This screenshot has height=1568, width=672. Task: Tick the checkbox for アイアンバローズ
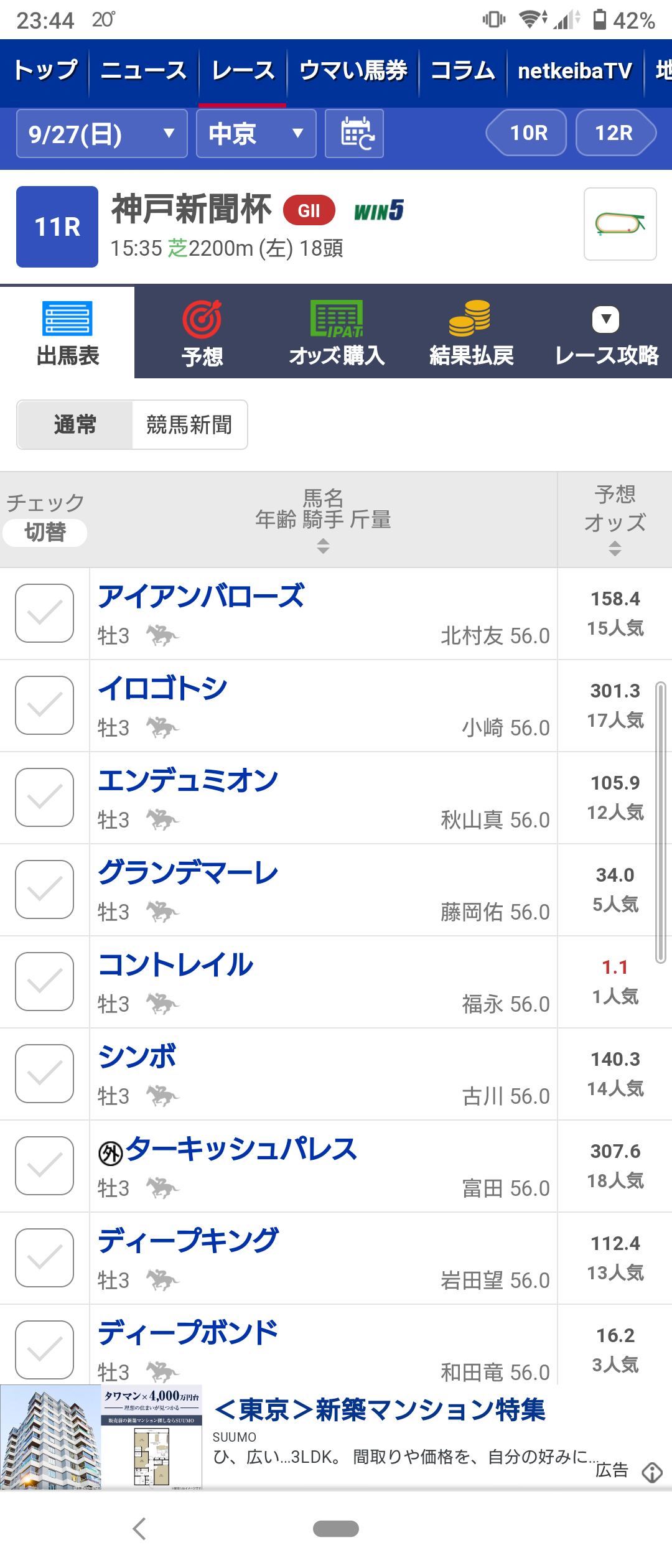(45, 614)
